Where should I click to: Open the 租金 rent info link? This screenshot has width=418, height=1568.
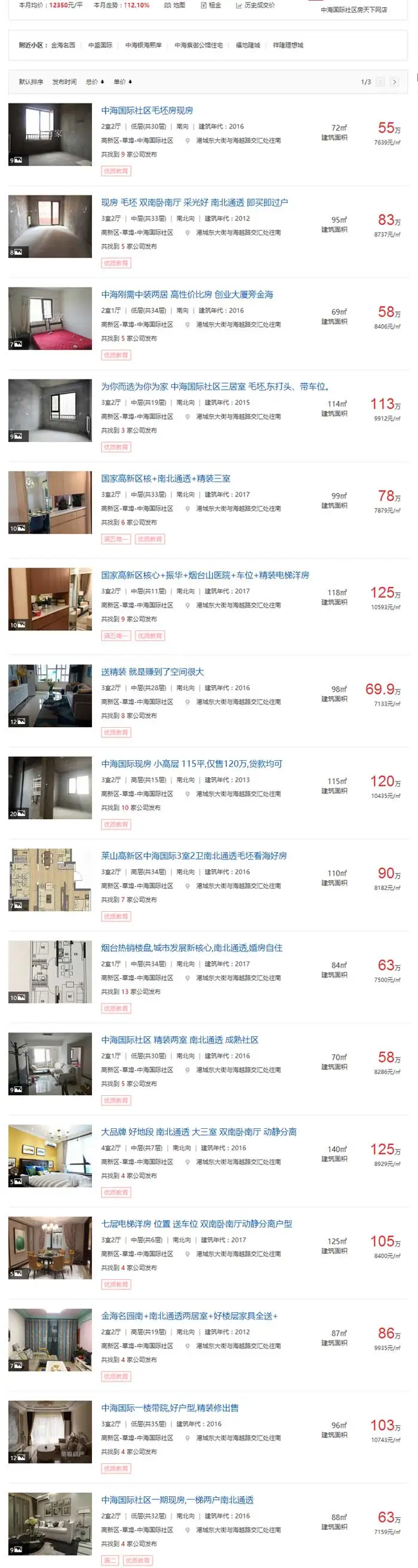(x=211, y=5)
